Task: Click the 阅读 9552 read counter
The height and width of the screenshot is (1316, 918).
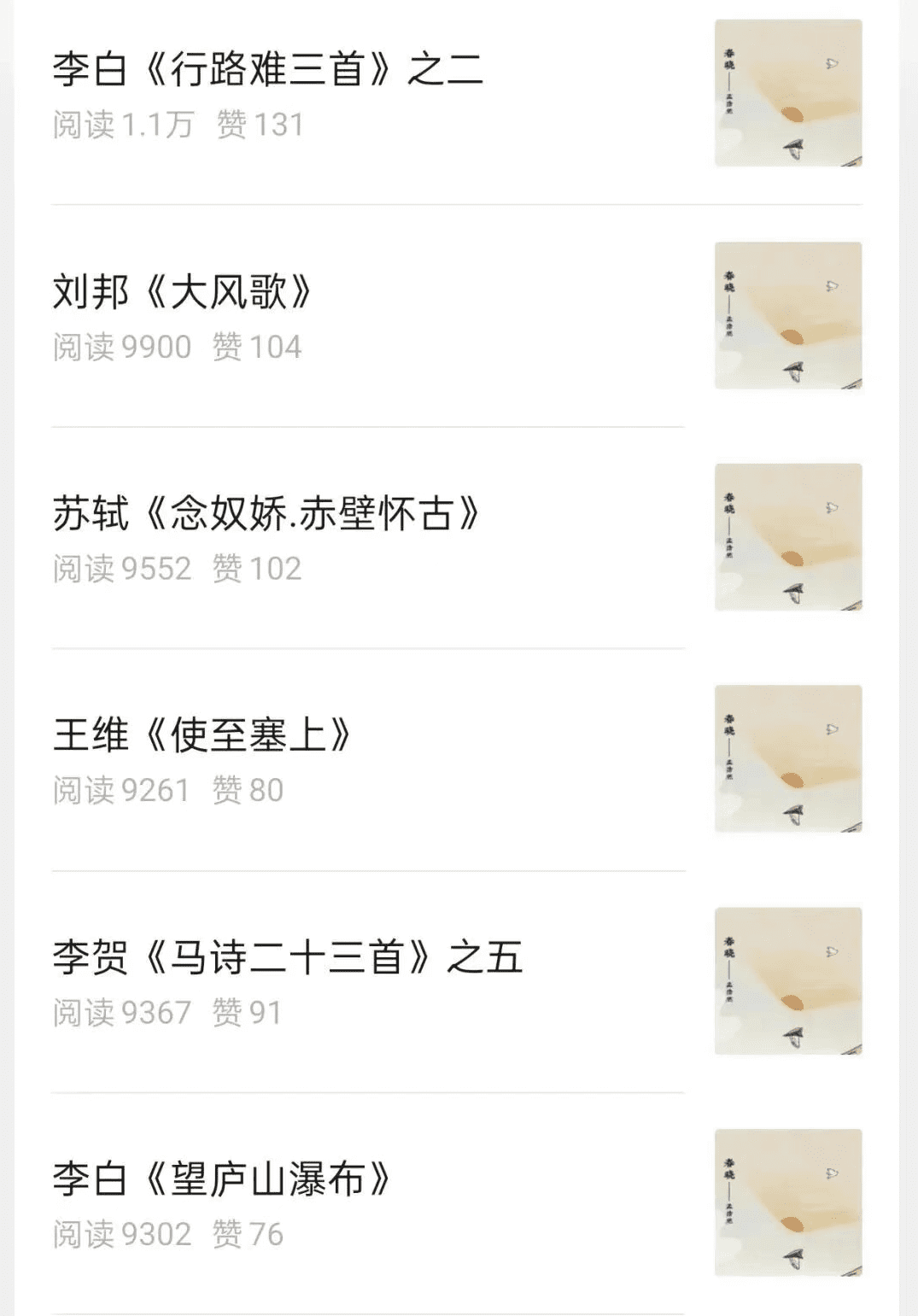Action: (x=123, y=567)
